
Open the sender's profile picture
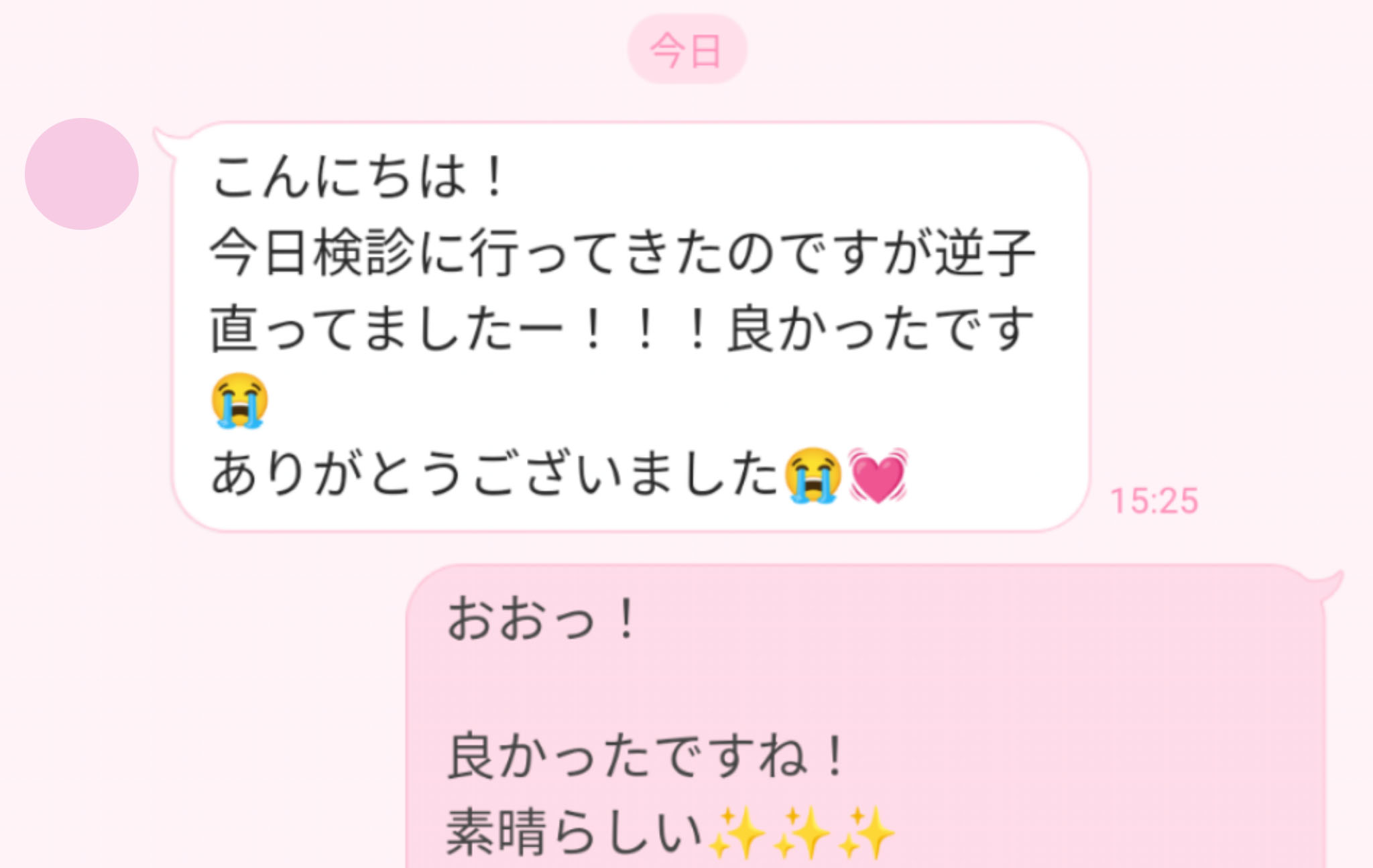pyautogui.click(x=82, y=174)
